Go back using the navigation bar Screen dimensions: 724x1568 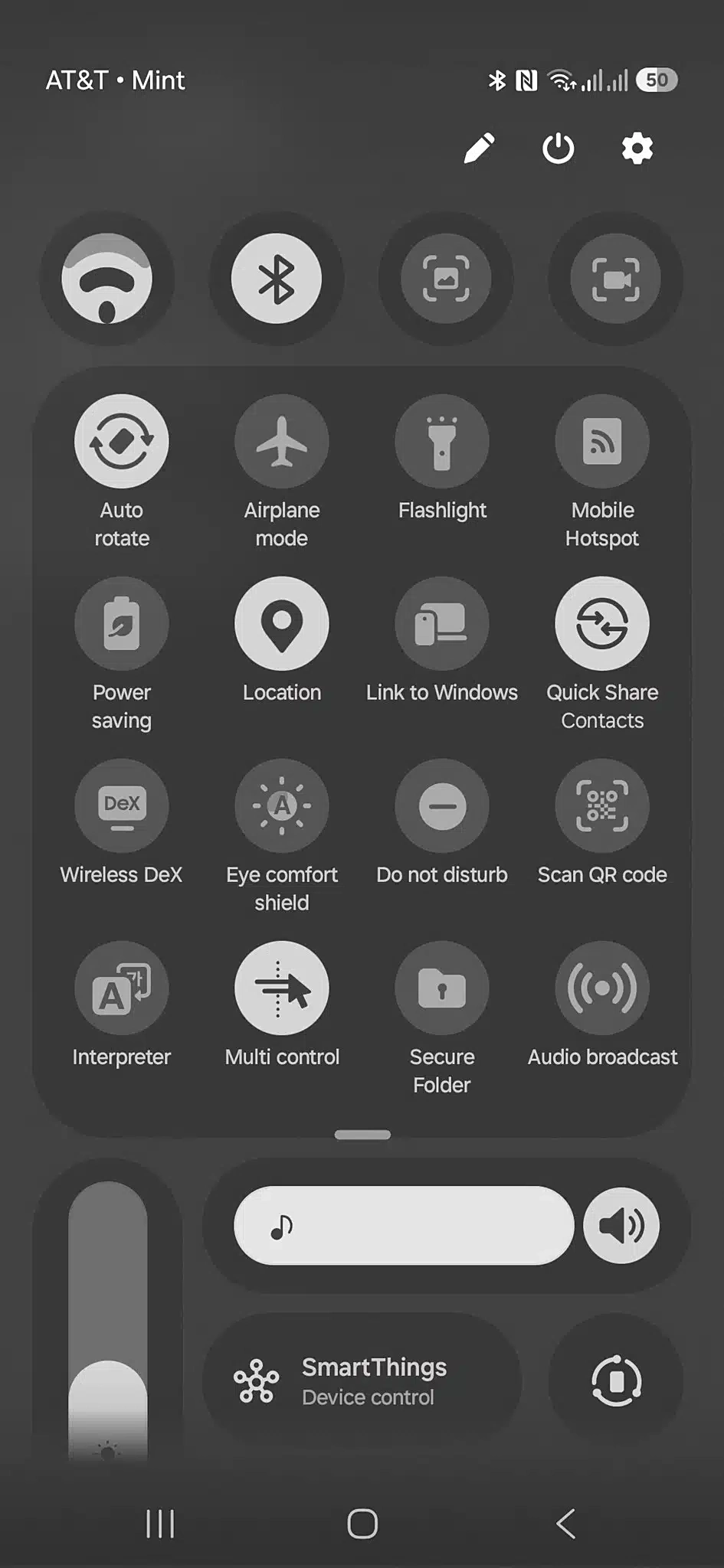[565, 1524]
